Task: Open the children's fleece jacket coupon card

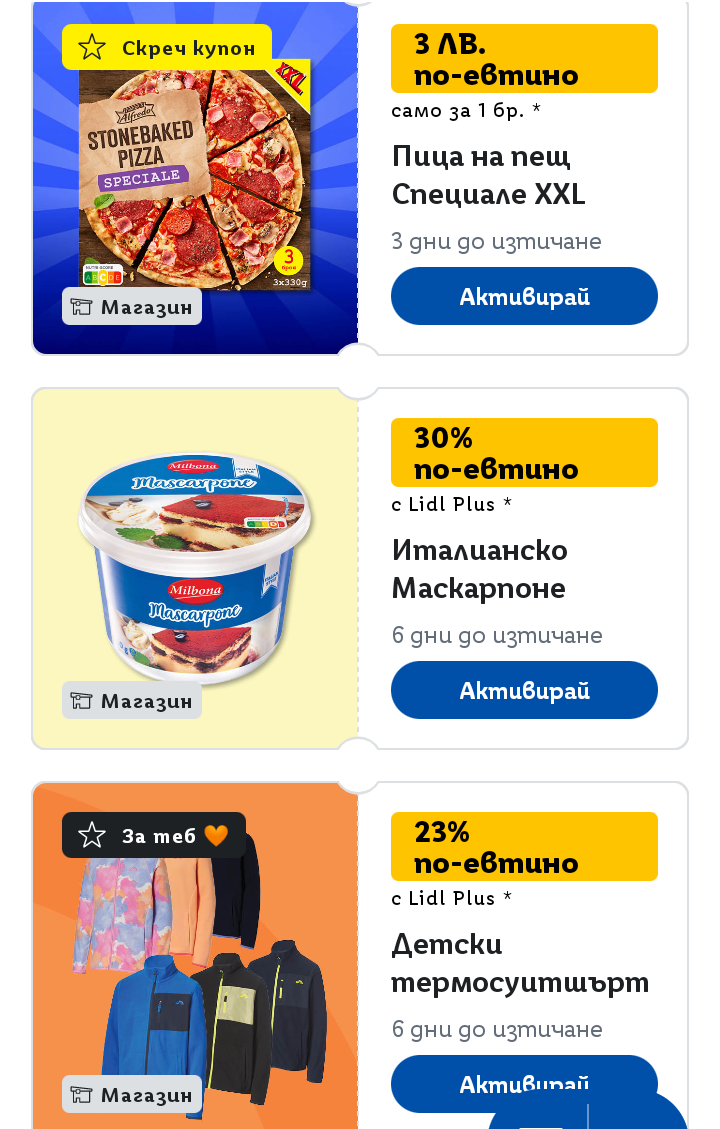Action: point(195,960)
